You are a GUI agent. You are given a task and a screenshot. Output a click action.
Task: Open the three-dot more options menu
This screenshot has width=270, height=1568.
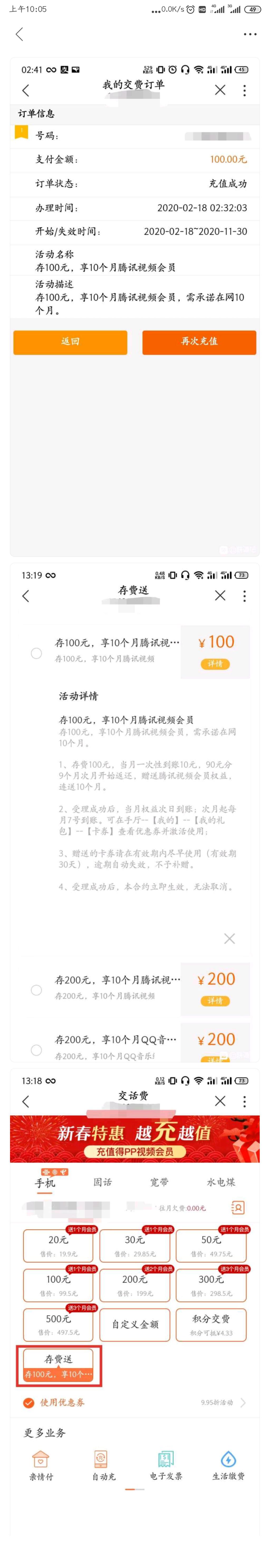pos(250,34)
